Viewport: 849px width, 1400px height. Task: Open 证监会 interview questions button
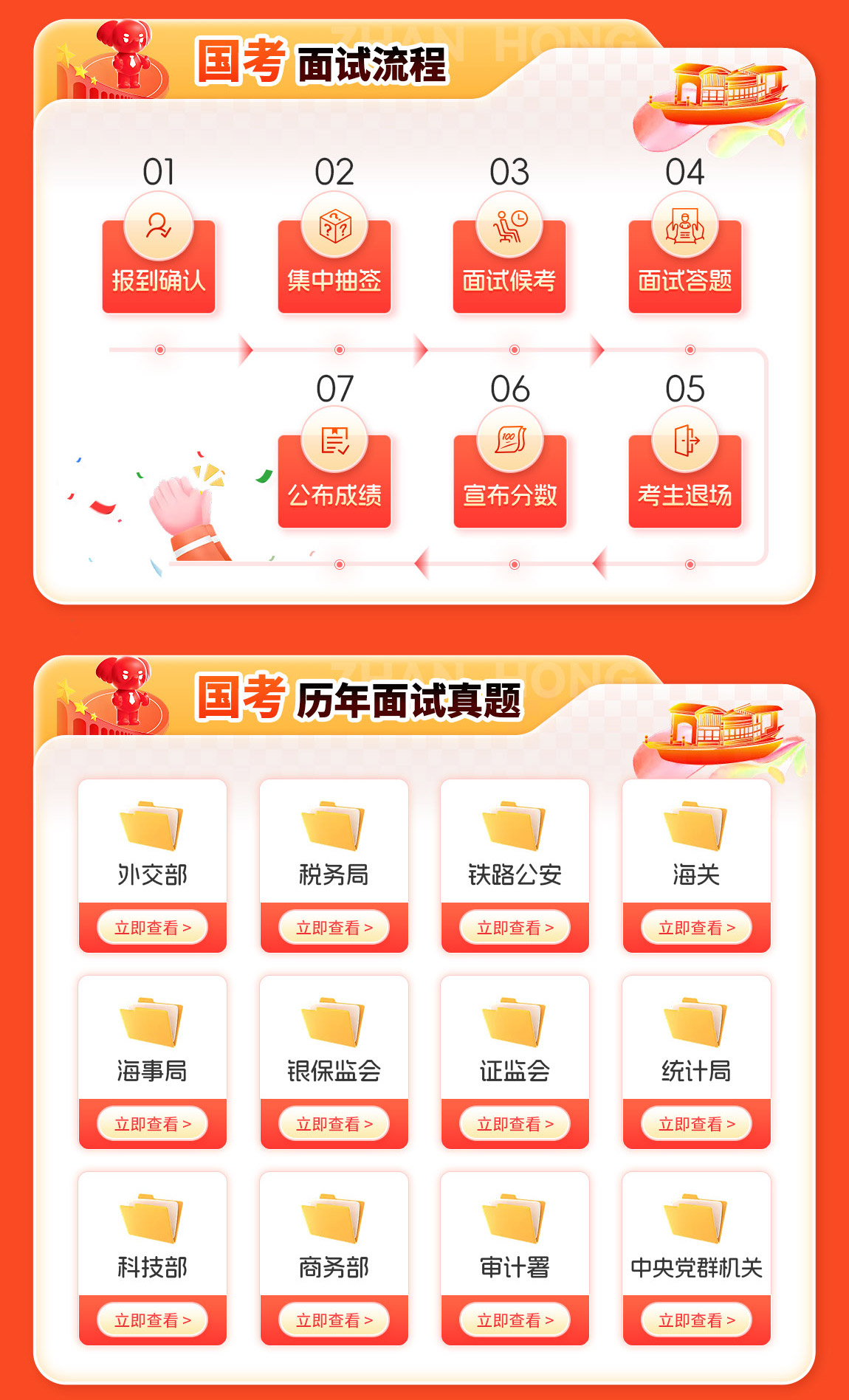tap(515, 1124)
